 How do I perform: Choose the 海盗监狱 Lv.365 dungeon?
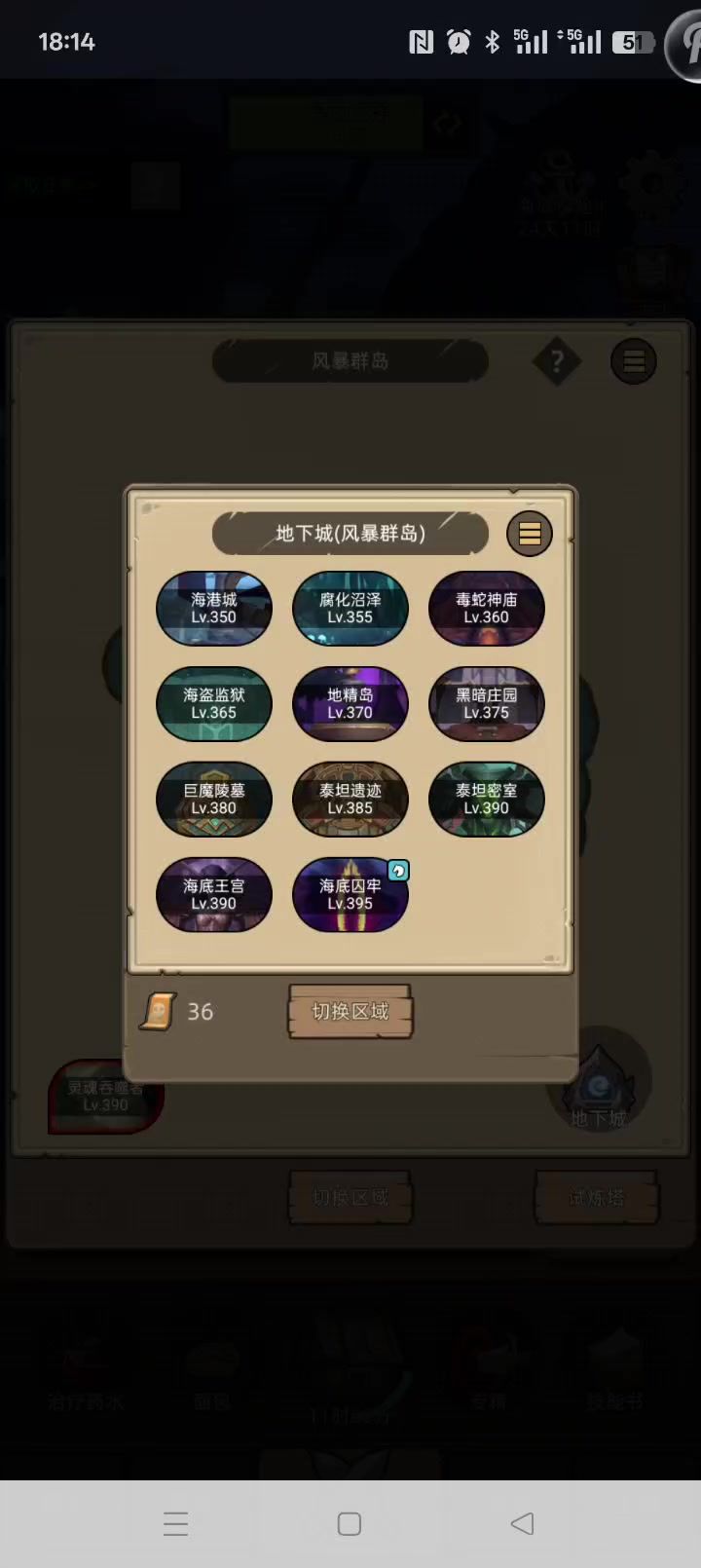pos(213,704)
